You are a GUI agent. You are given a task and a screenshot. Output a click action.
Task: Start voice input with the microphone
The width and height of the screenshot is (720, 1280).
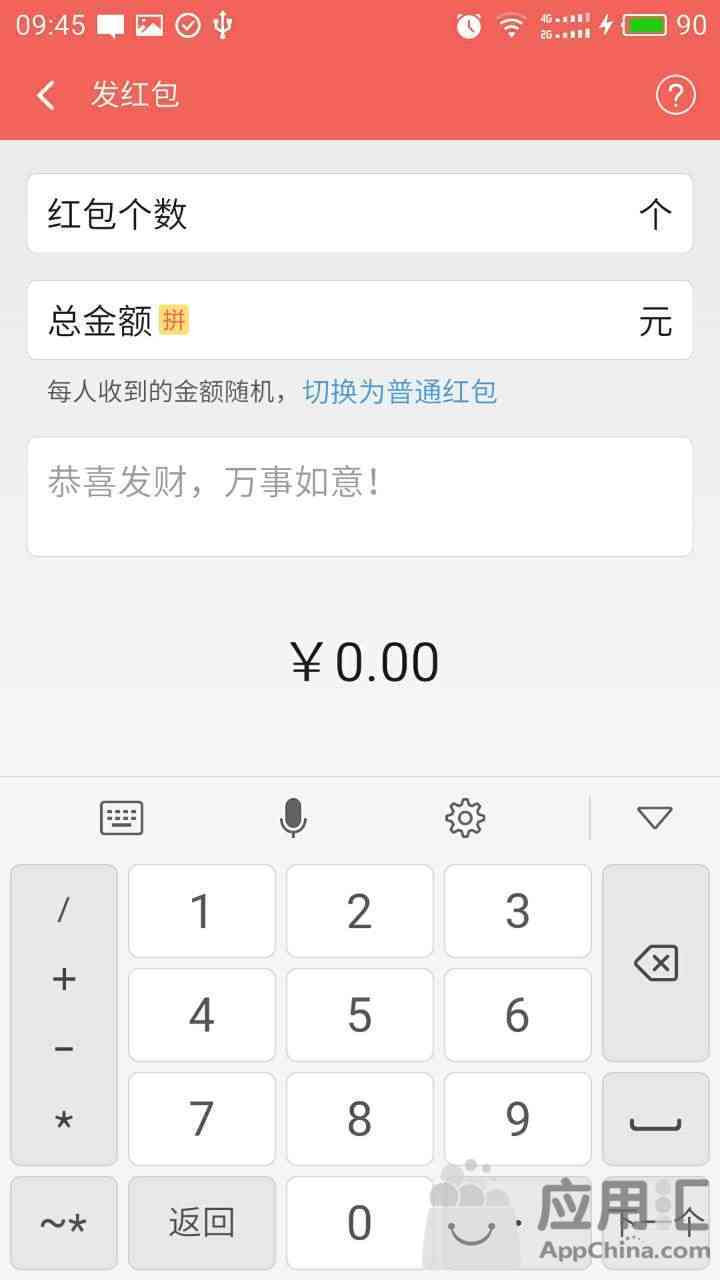tap(292, 818)
